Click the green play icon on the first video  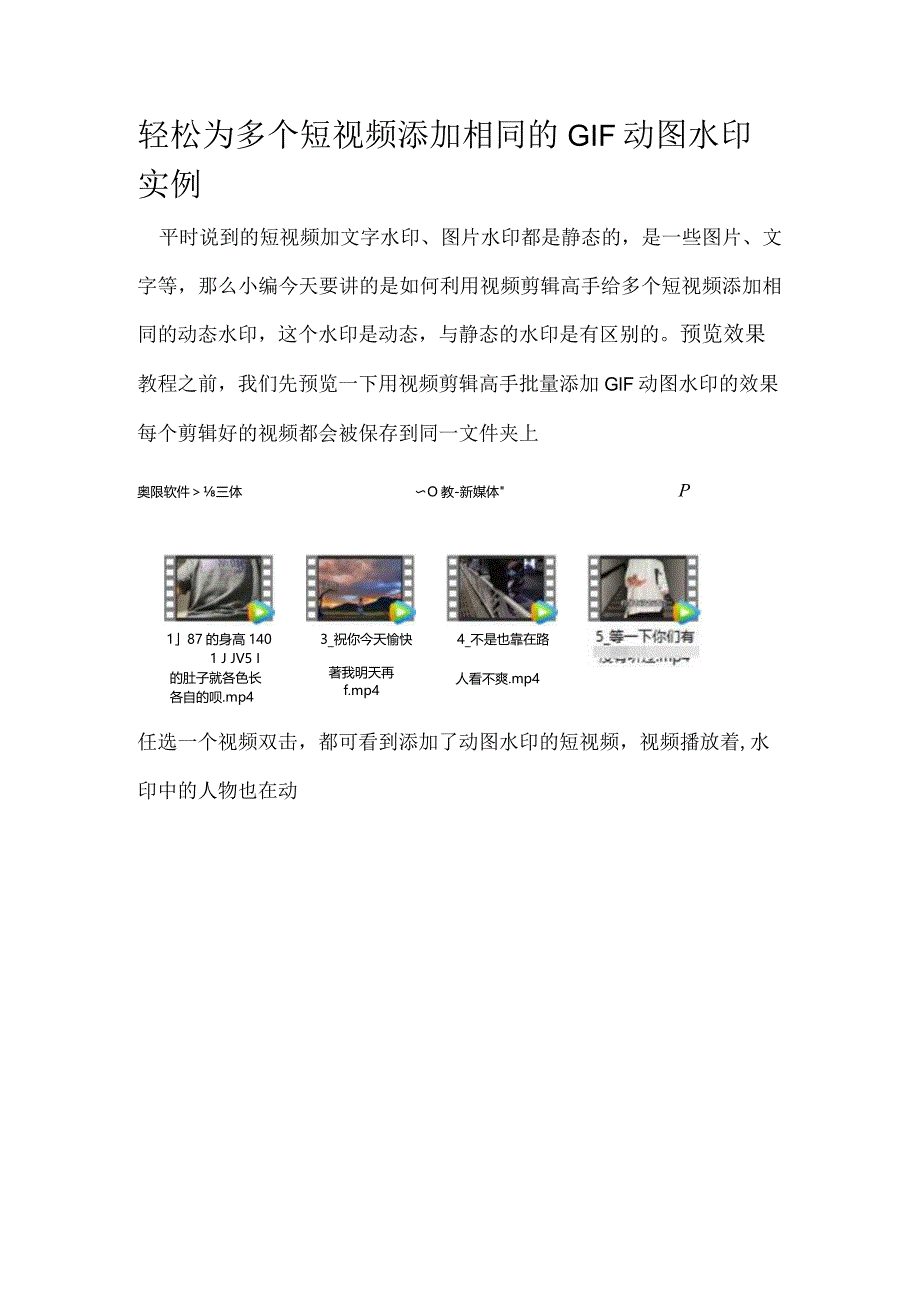[x=258, y=611]
